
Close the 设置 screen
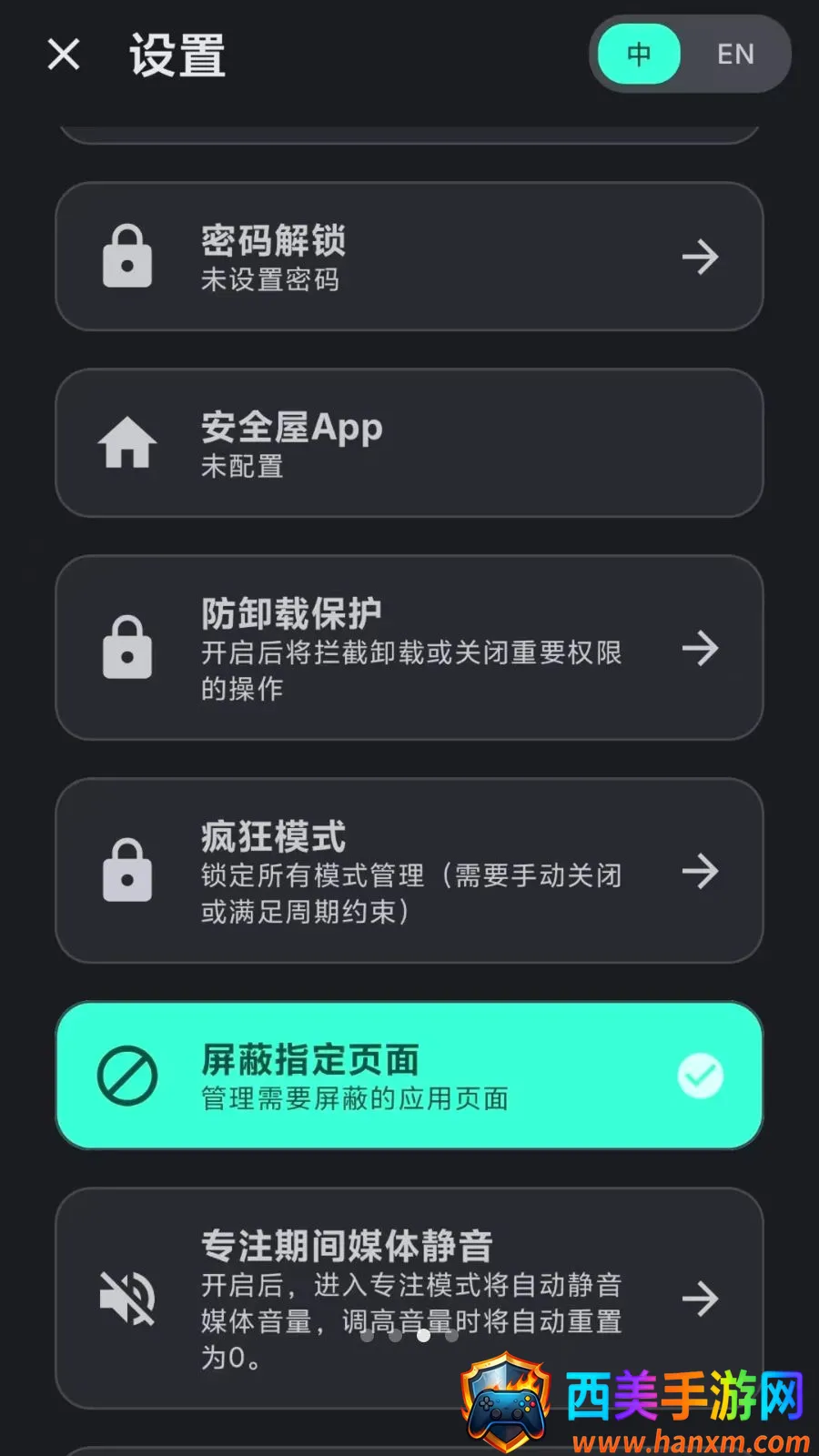pos(64,54)
